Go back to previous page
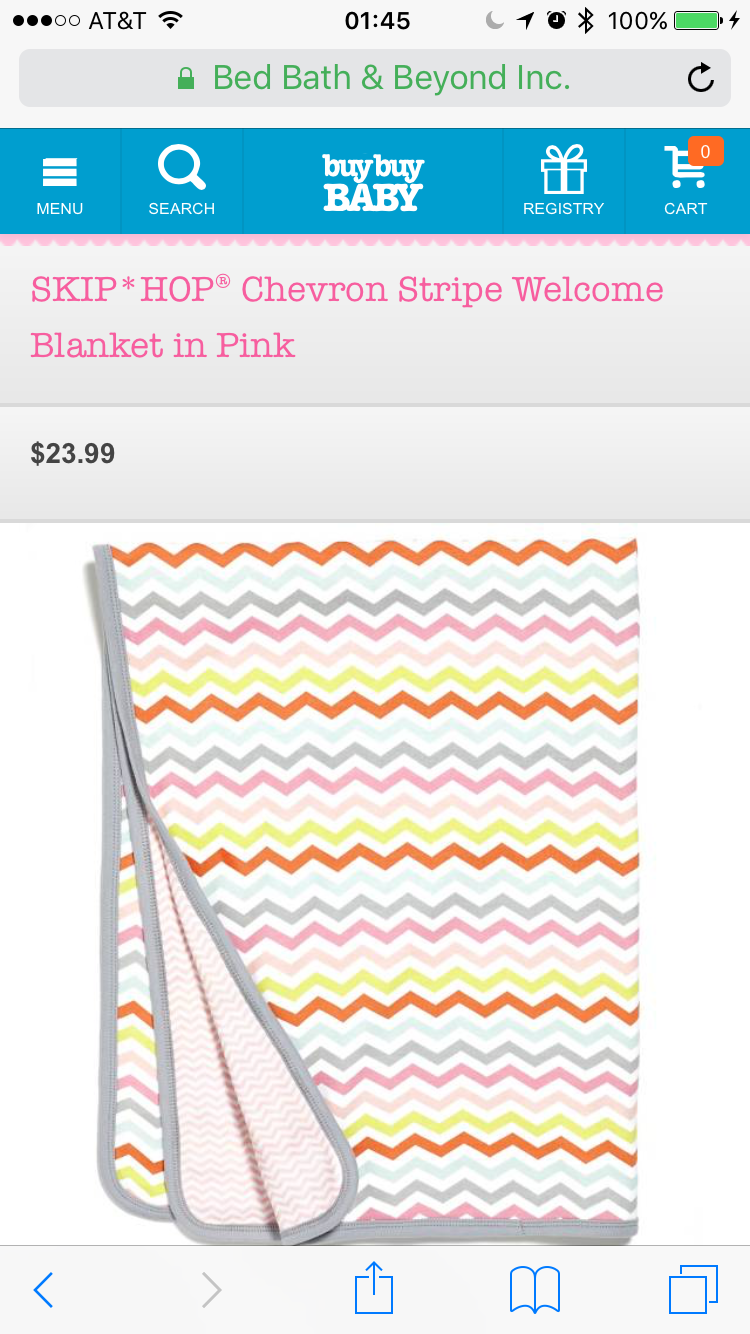This screenshot has height=1334, width=750. 43,1290
